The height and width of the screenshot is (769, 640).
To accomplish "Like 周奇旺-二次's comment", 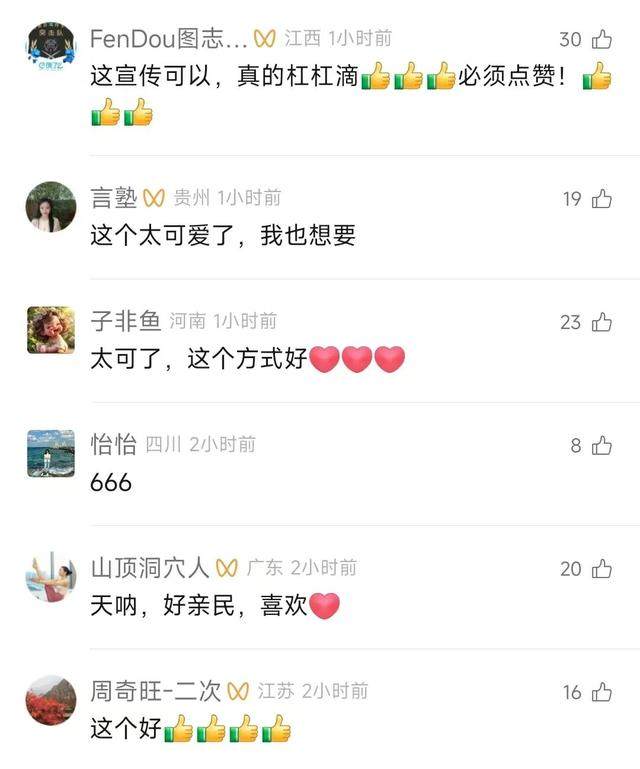I will tap(601, 692).
